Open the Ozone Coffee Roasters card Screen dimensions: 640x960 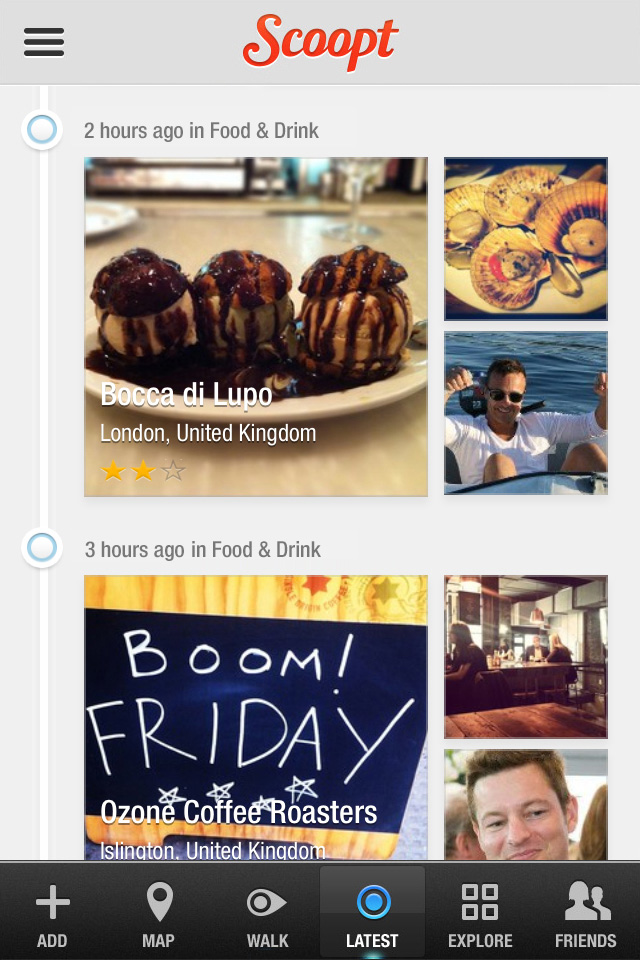[x=256, y=716]
